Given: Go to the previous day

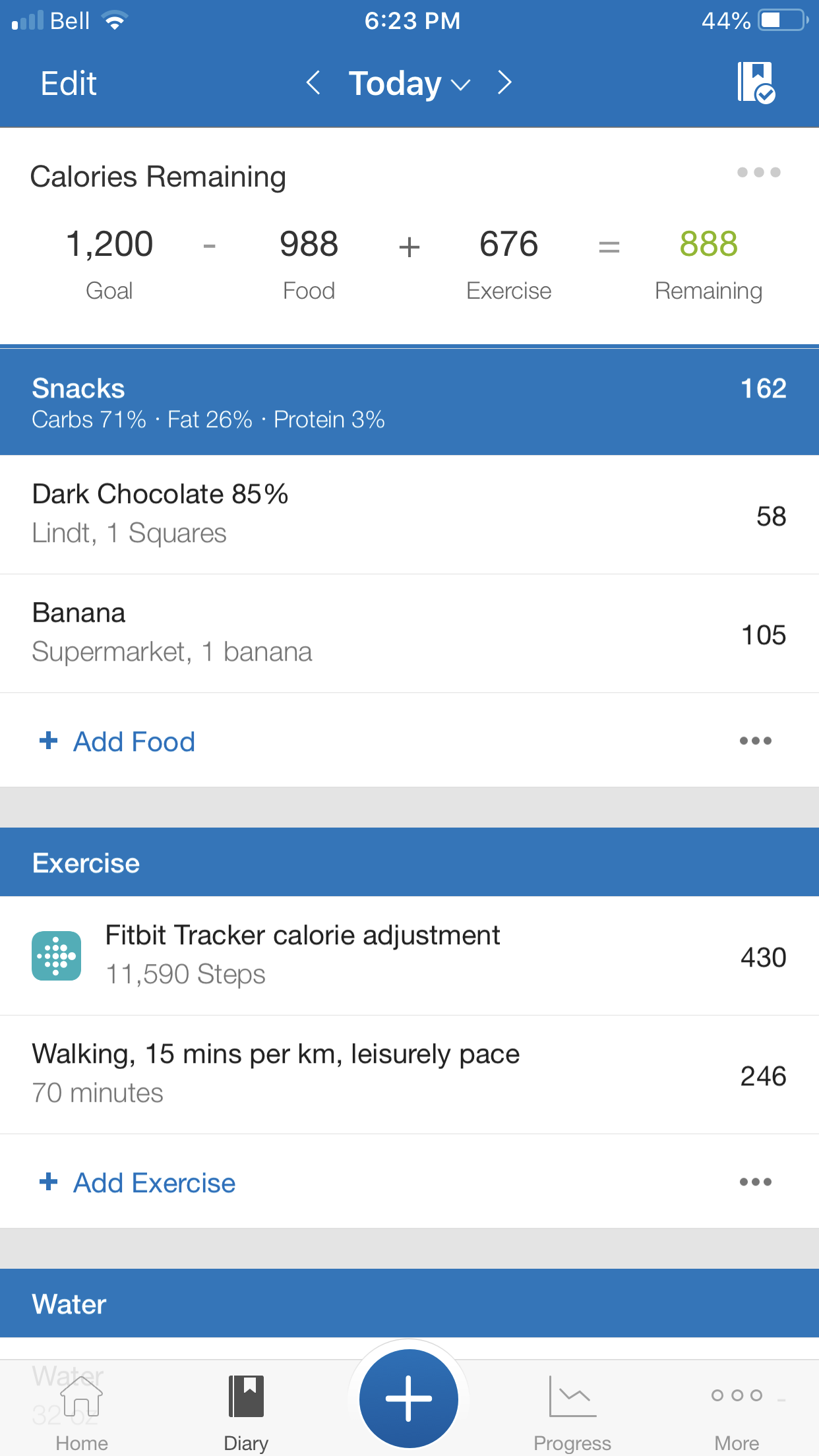Looking at the screenshot, I should pos(313,83).
